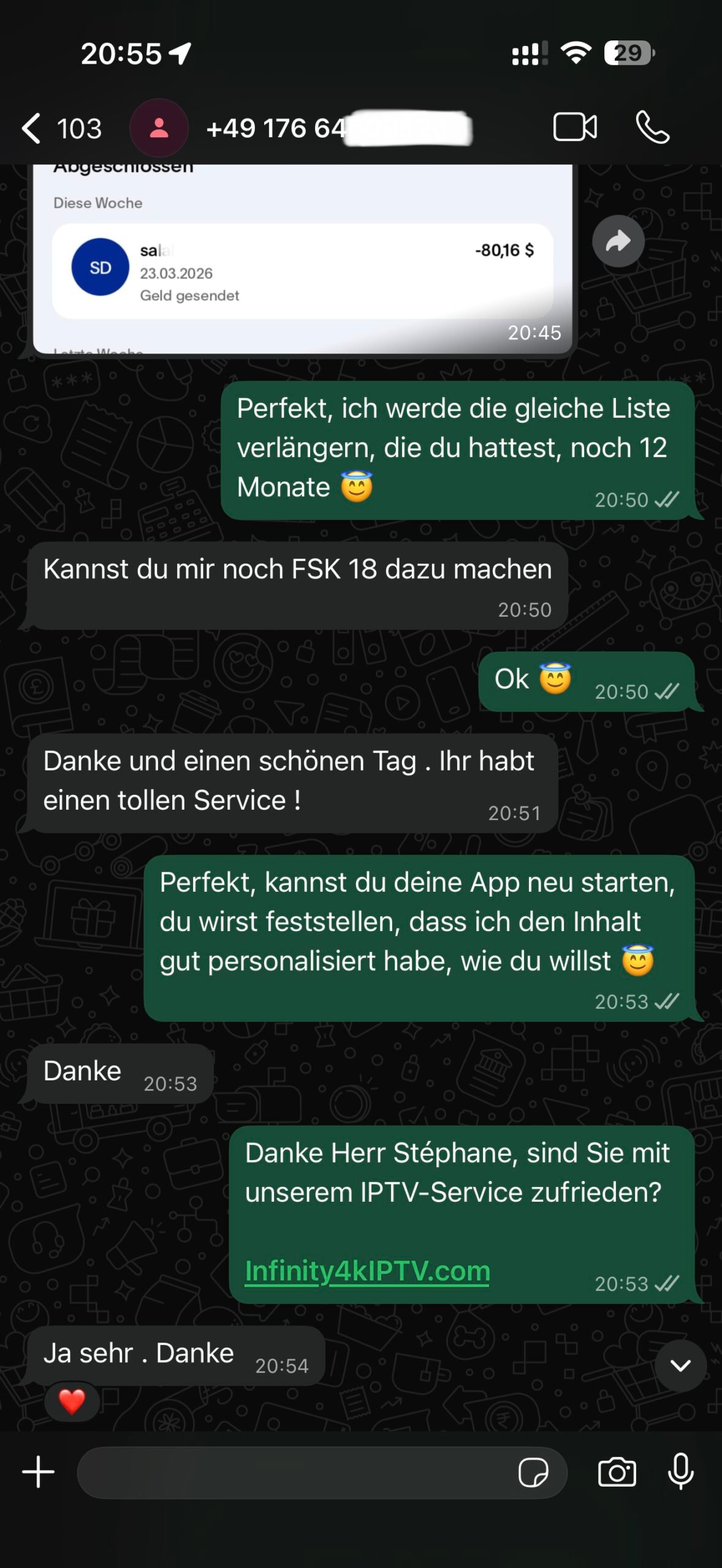Open the attachment plus menu
The height and width of the screenshot is (1568, 722).
pyautogui.click(x=39, y=1472)
